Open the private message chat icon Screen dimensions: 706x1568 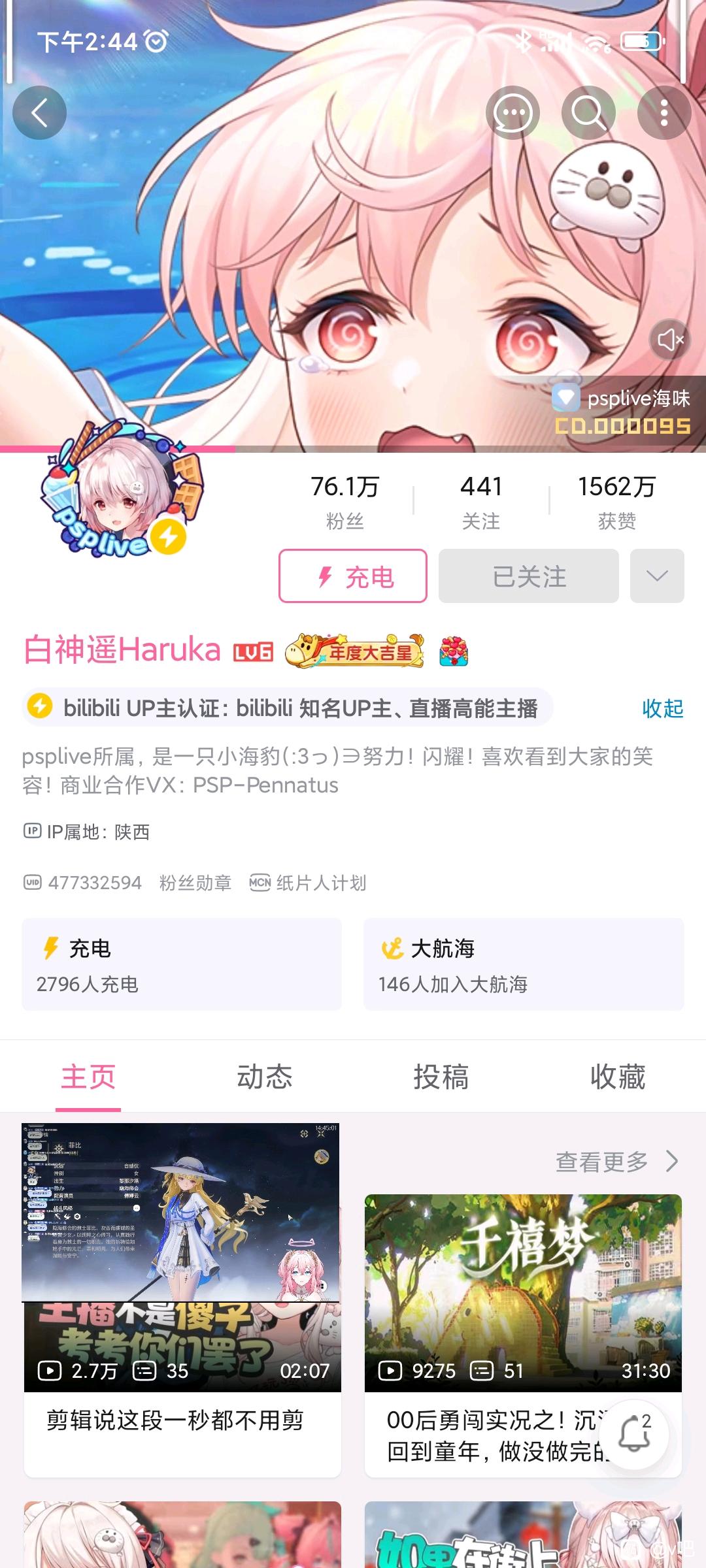[x=513, y=112]
